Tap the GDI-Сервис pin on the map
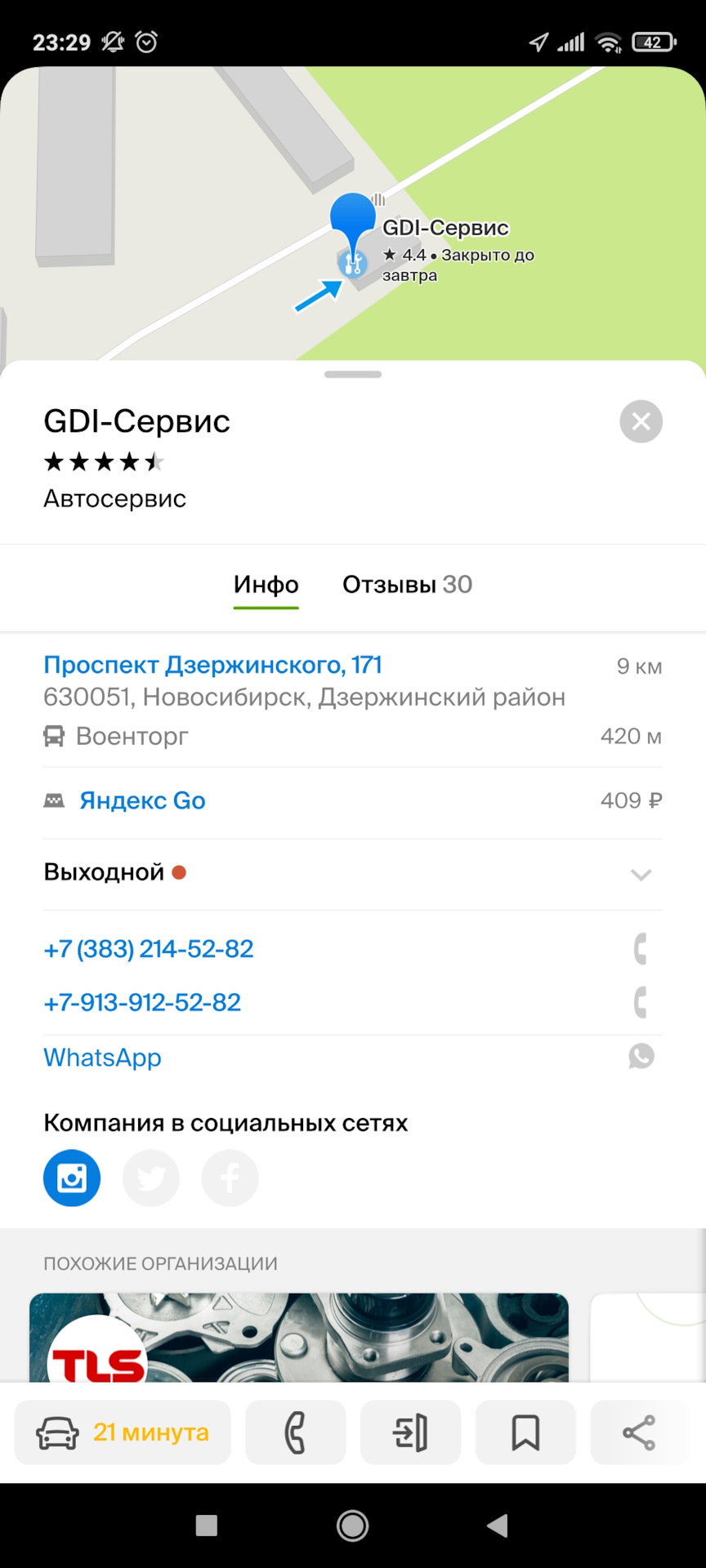 353,220
